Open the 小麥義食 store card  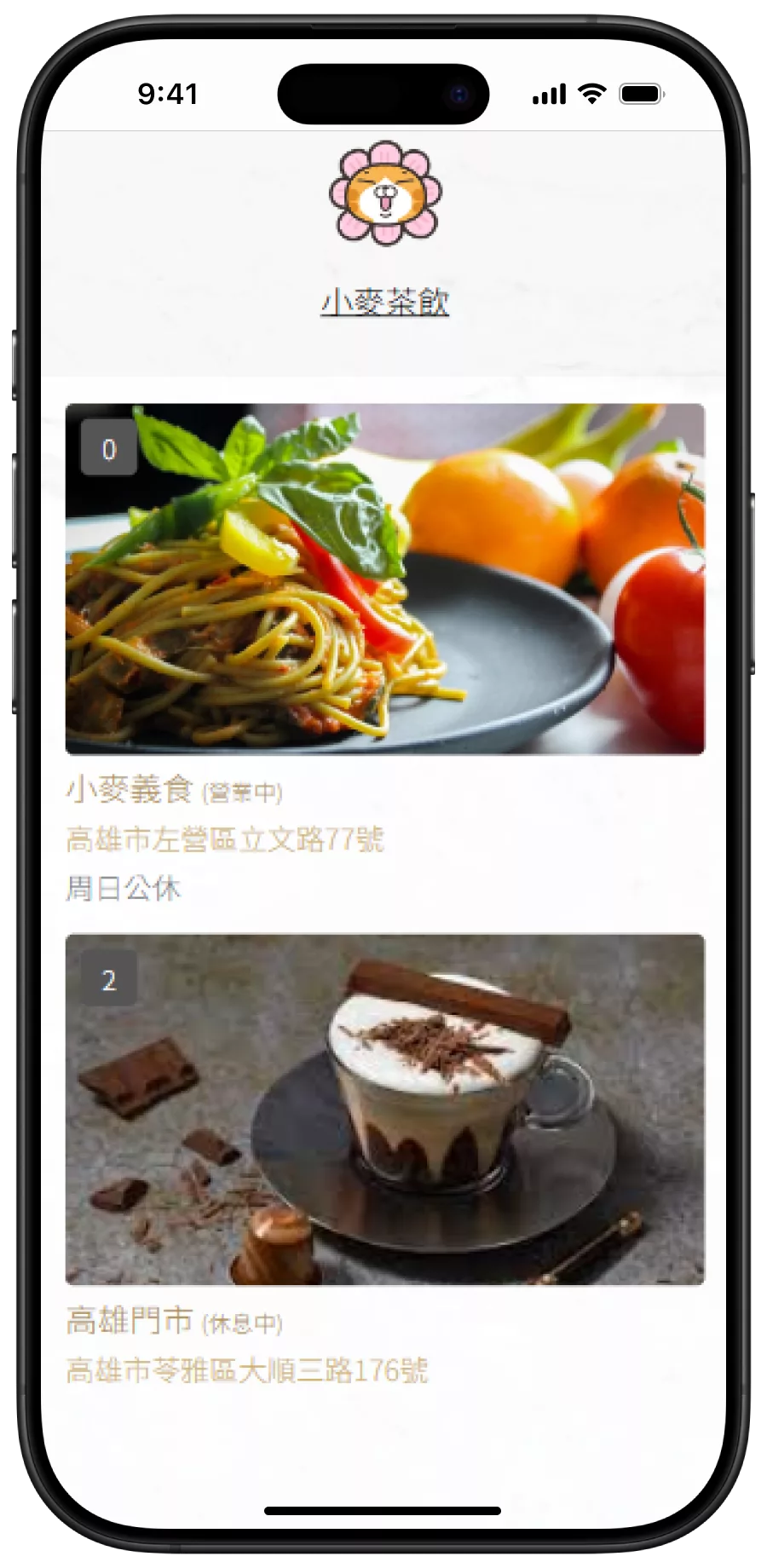[385, 654]
